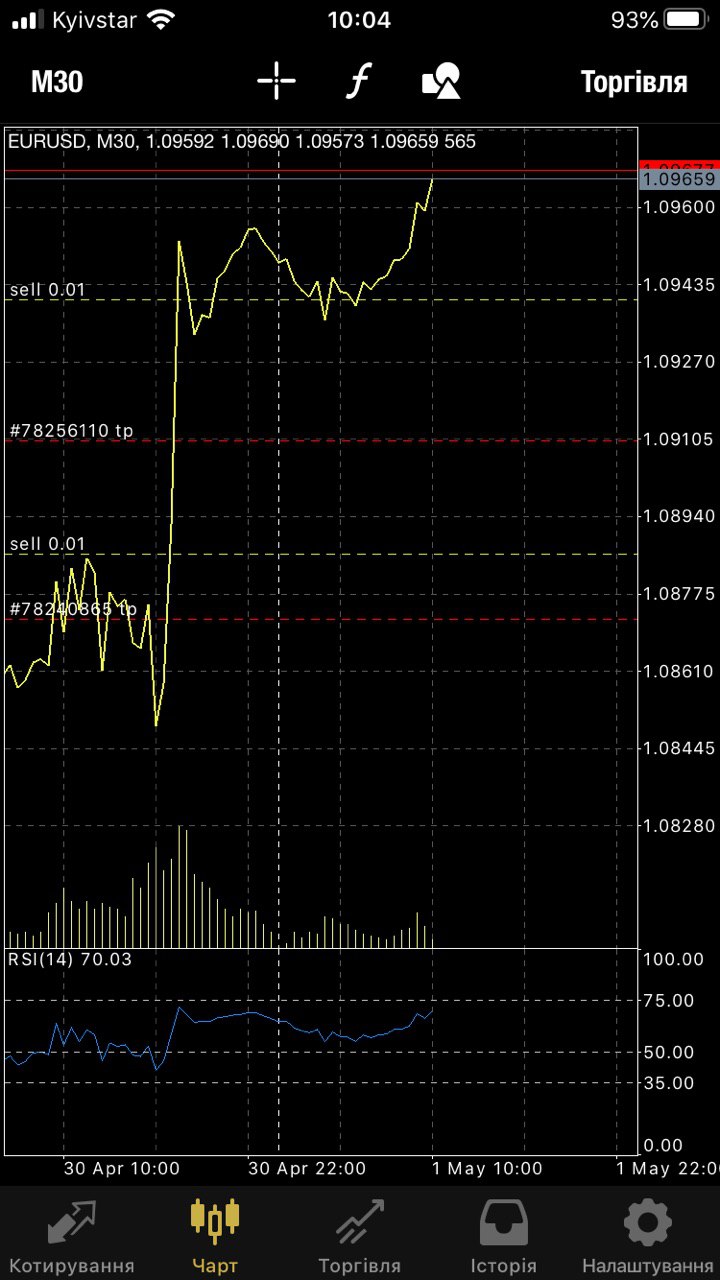The image size is (720, 1280).
Task: Go to the bottom Торгівля tab
Action: point(359,1236)
